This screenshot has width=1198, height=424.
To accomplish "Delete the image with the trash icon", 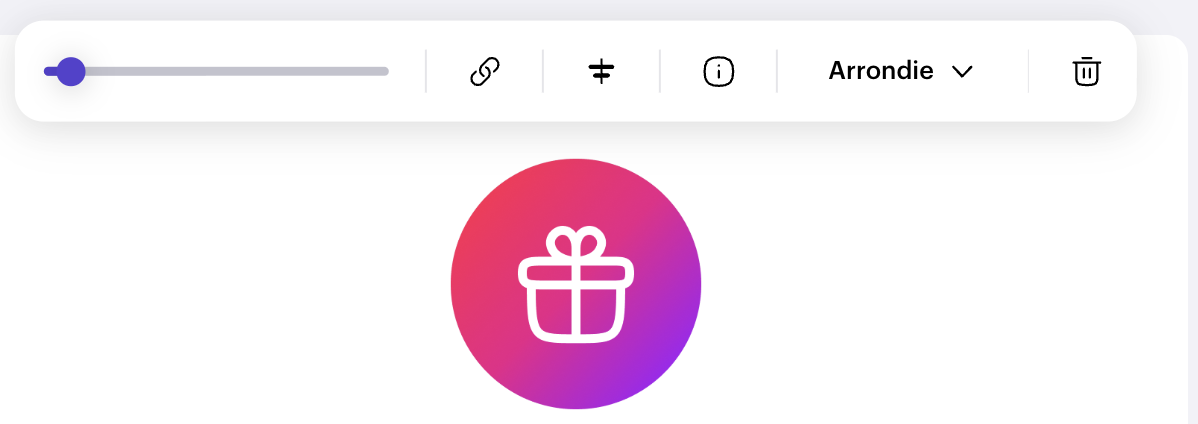I will click(1086, 71).
